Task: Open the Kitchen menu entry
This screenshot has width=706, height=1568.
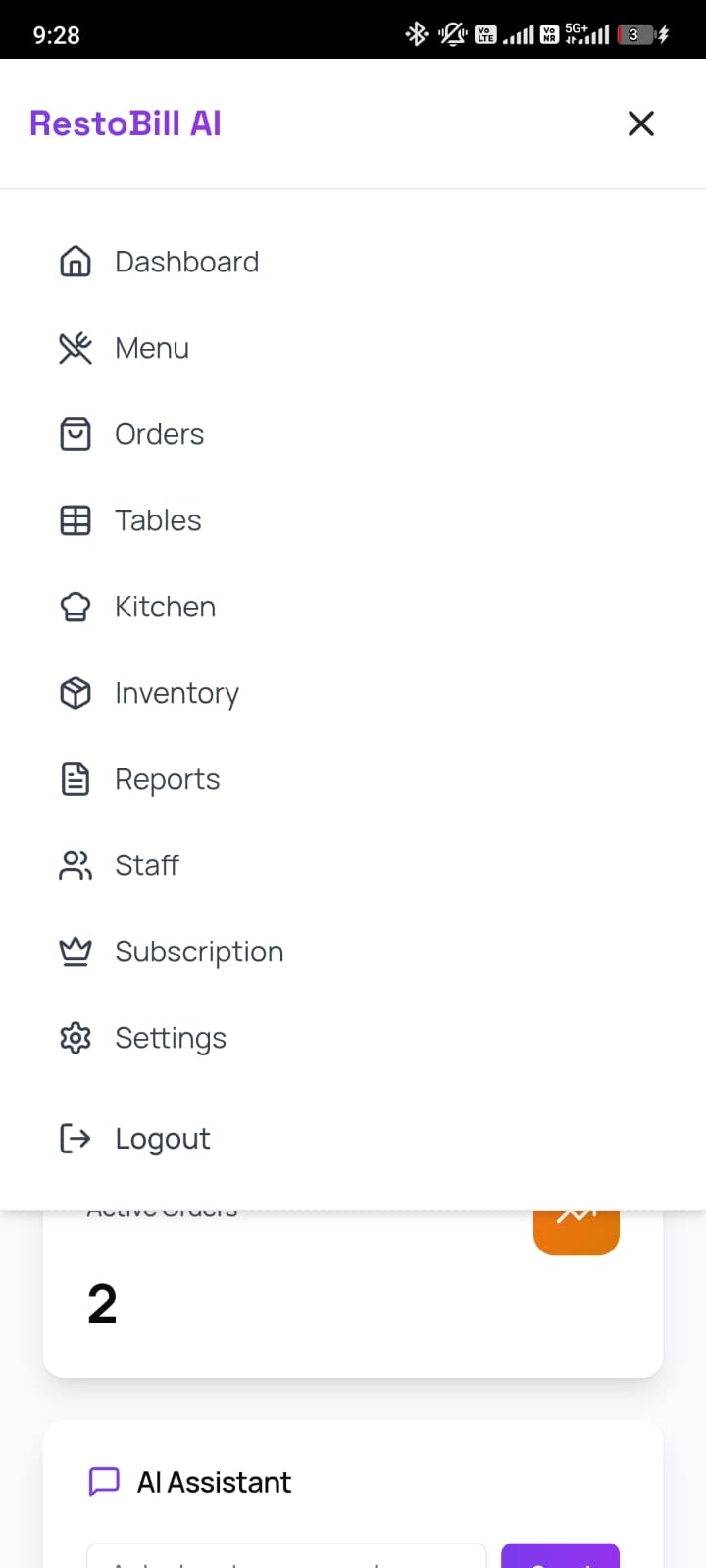Action: [x=165, y=606]
